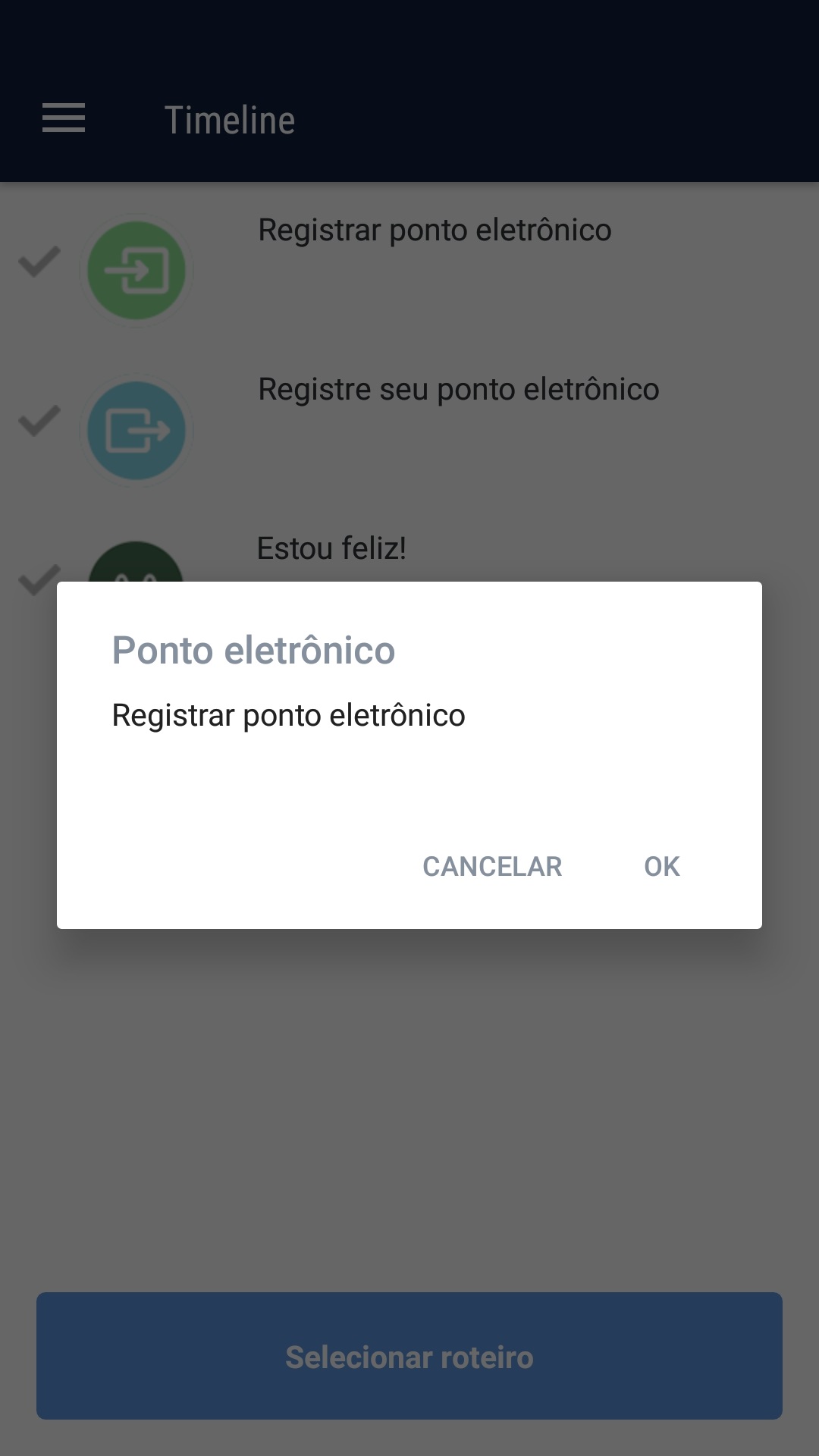Dismiss the dialog with CANCELAR
The height and width of the screenshot is (1456, 819).
(x=493, y=867)
